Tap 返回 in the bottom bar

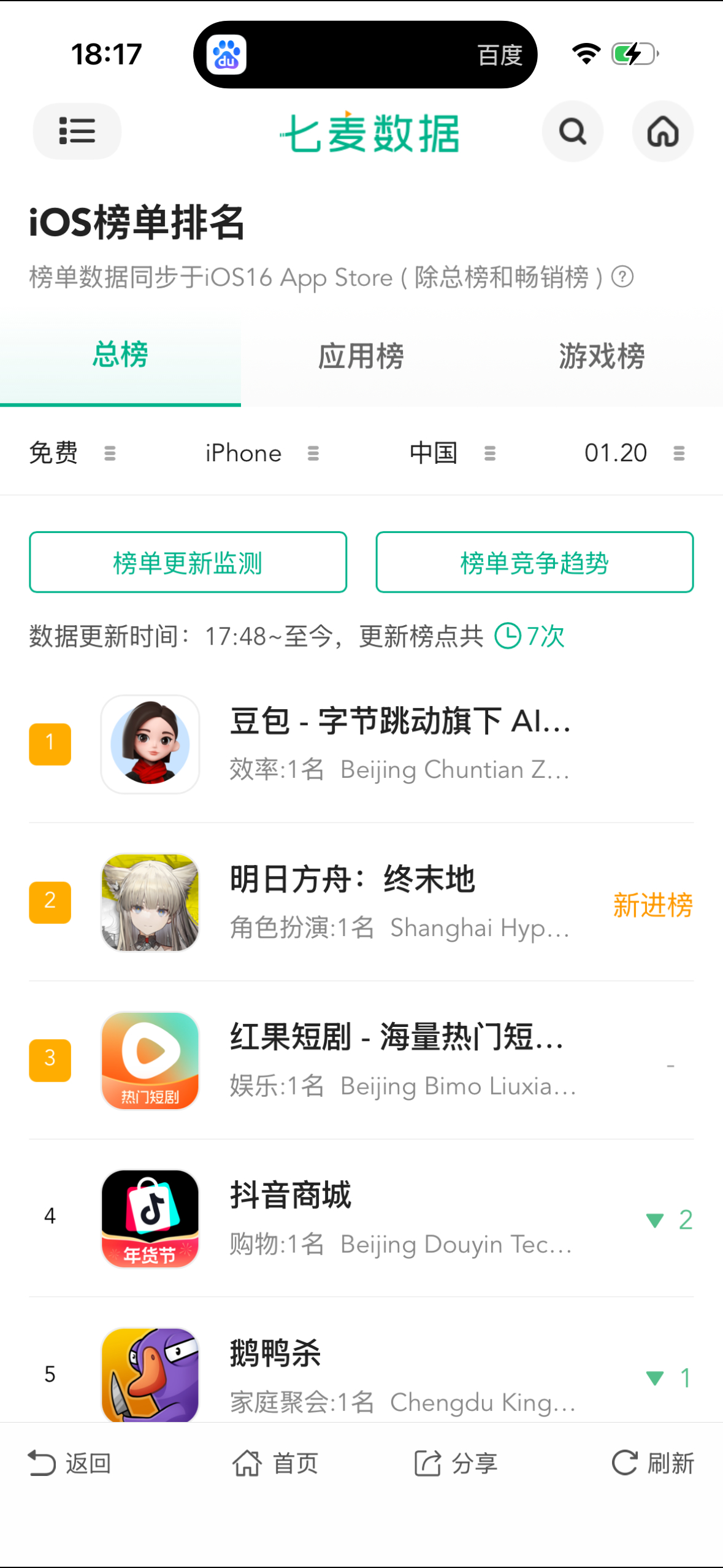[69, 1464]
